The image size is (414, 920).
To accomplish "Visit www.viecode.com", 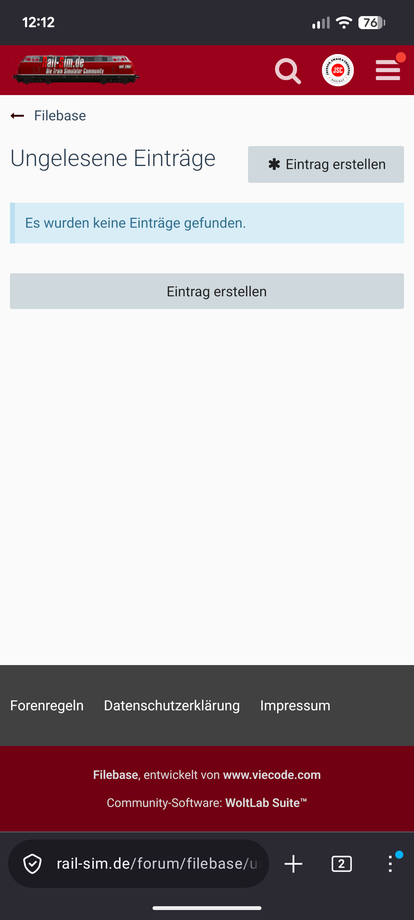I will point(272,775).
